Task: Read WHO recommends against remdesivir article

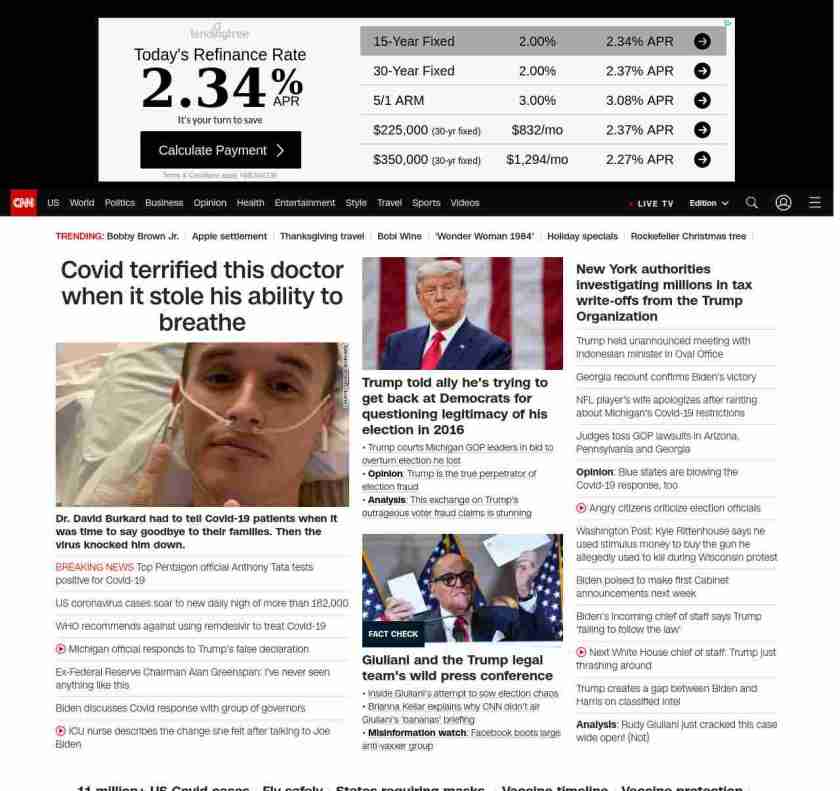Action: coord(190,626)
